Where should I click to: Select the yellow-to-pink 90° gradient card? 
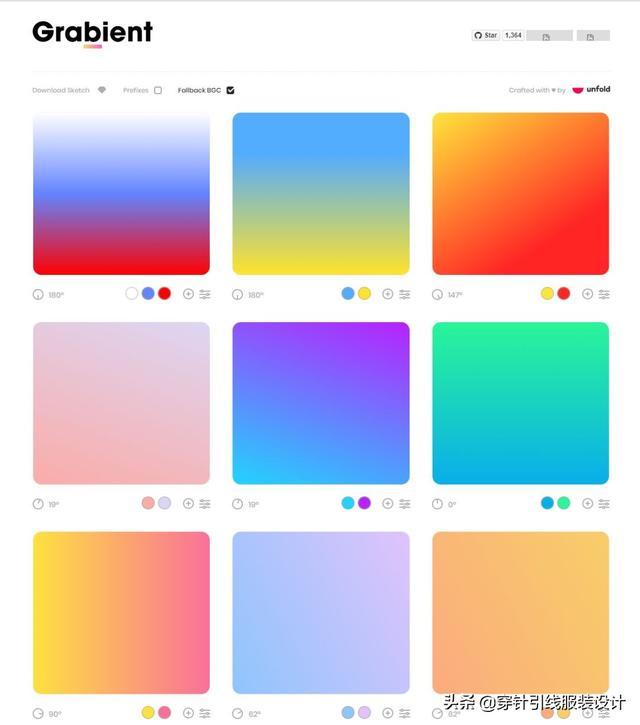tap(121, 612)
